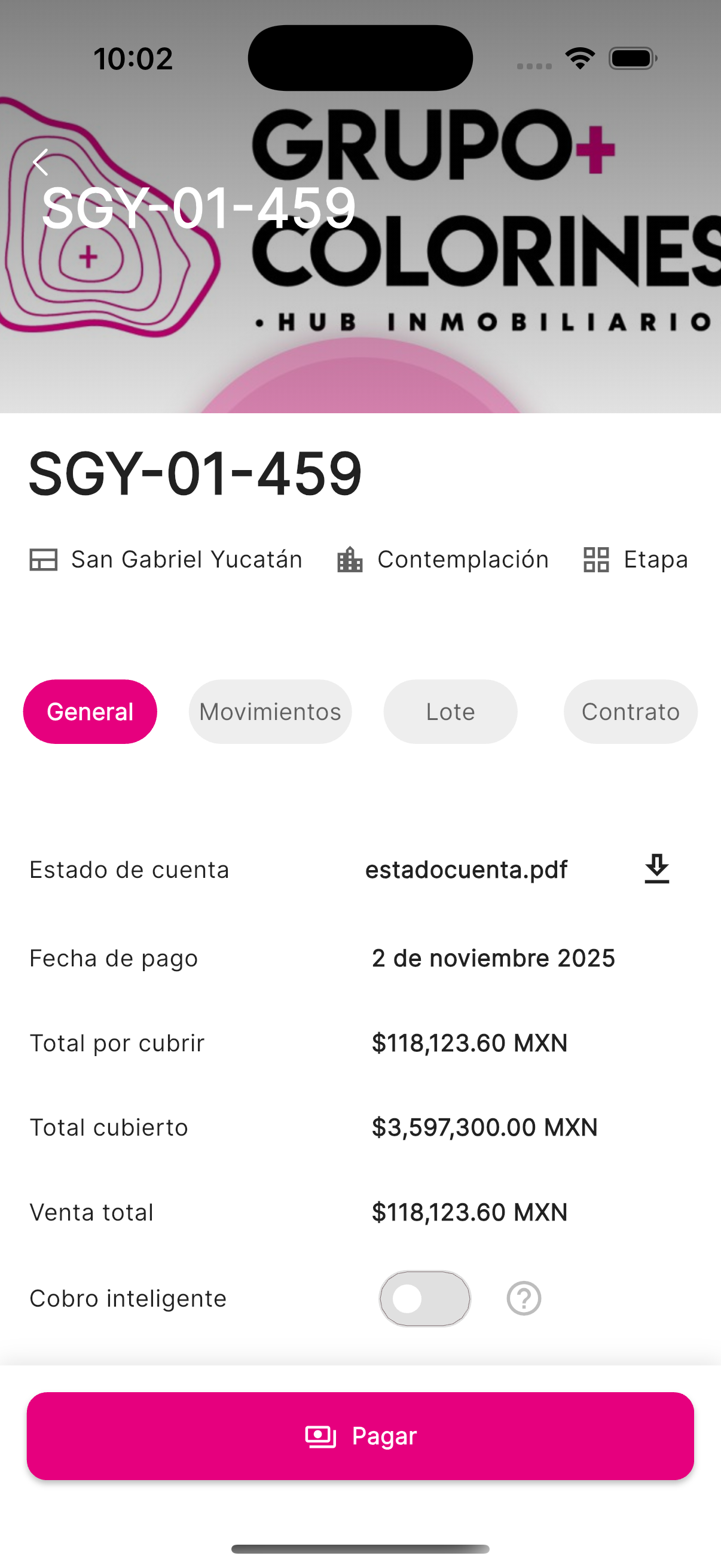Click the grid icon next to Etapa
721x1568 pixels.
[597, 559]
